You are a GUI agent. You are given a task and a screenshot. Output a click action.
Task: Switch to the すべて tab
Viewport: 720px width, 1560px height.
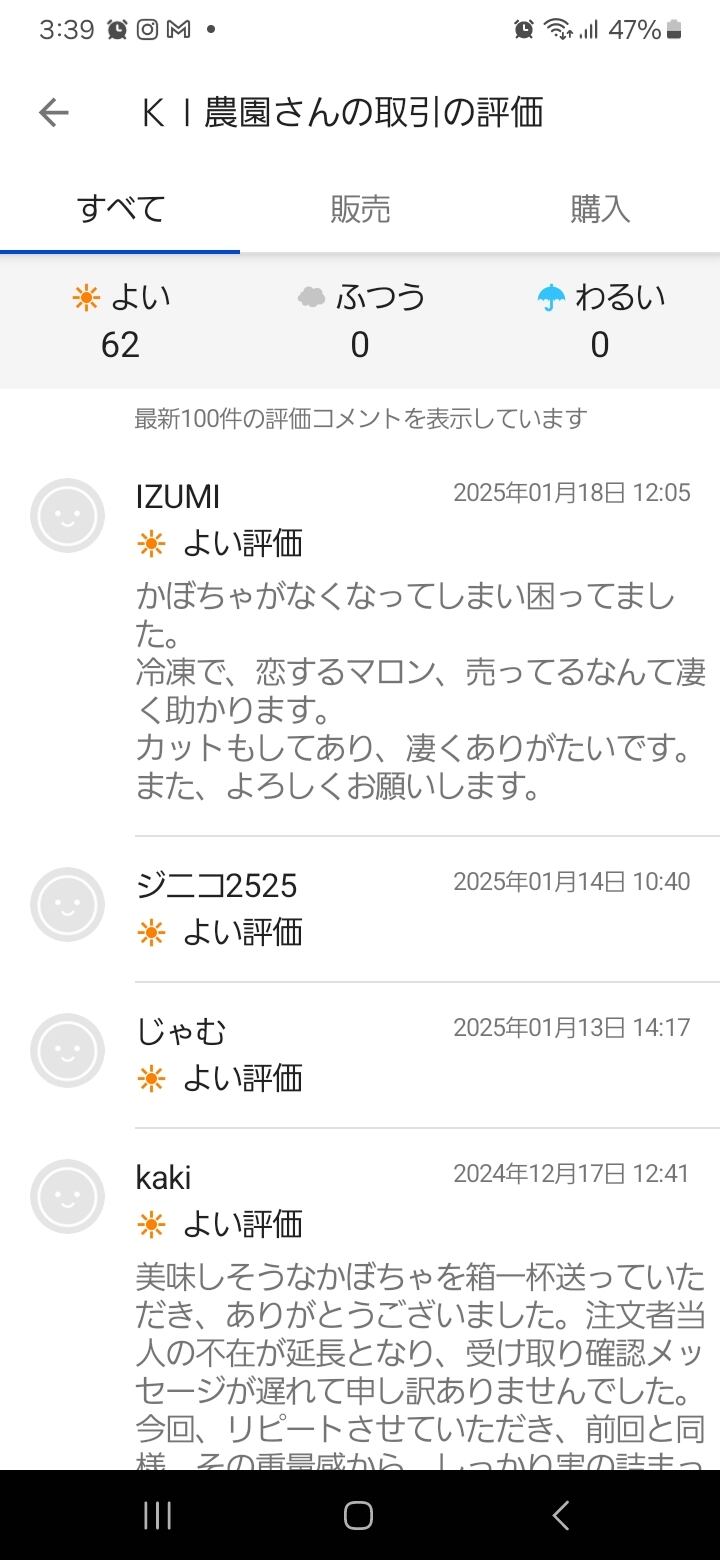pos(120,209)
